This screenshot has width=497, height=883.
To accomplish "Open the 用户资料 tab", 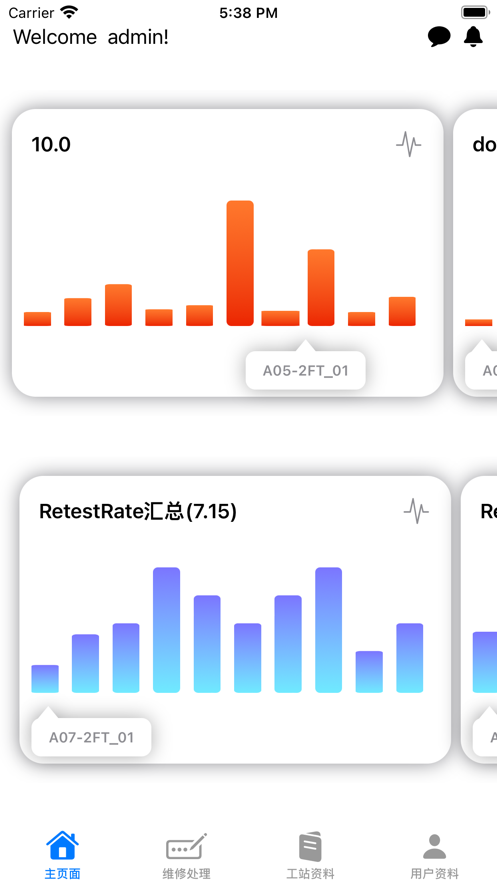I will tap(434, 856).
